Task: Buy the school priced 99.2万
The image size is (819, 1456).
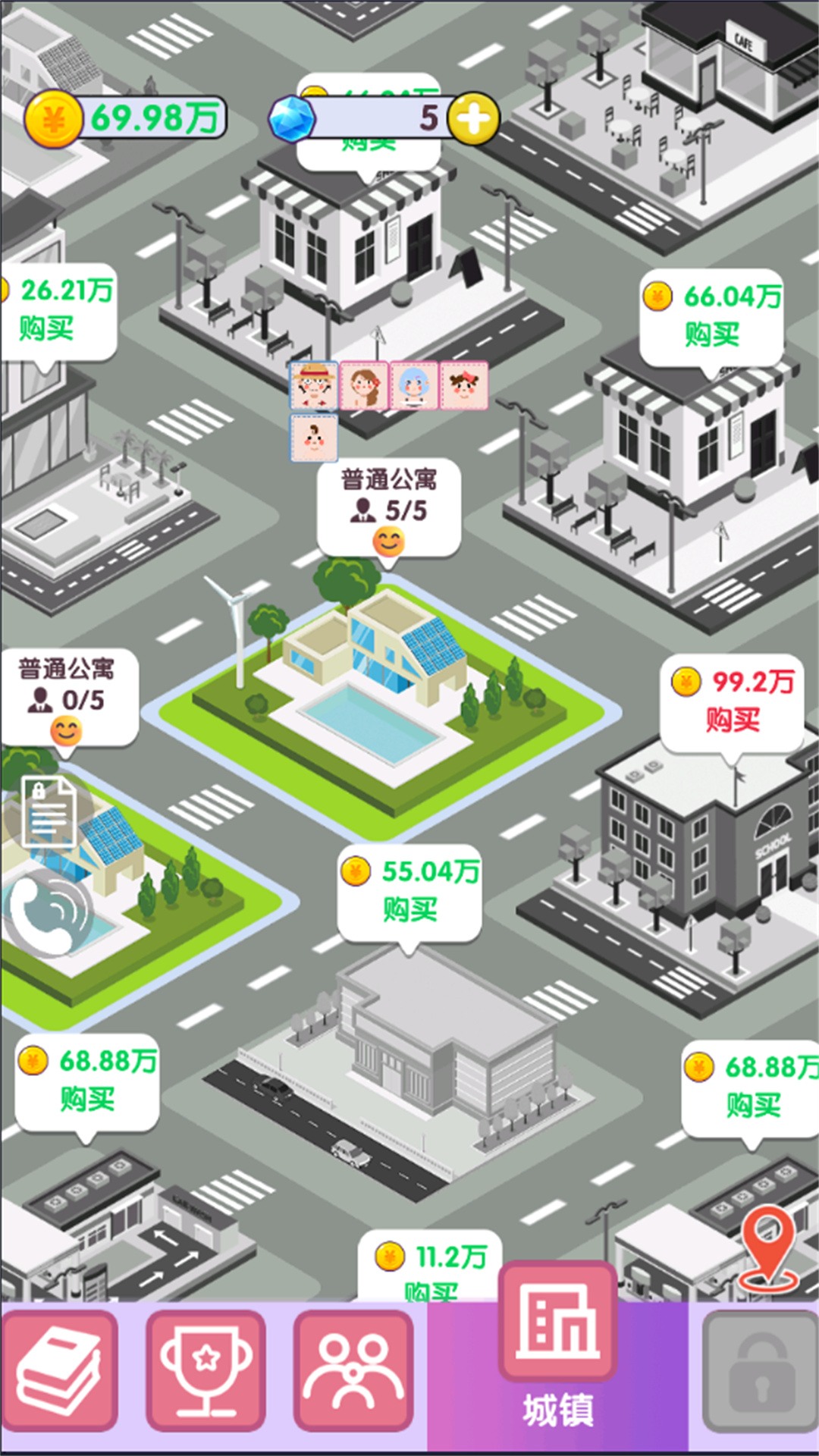Action: point(732,703)
